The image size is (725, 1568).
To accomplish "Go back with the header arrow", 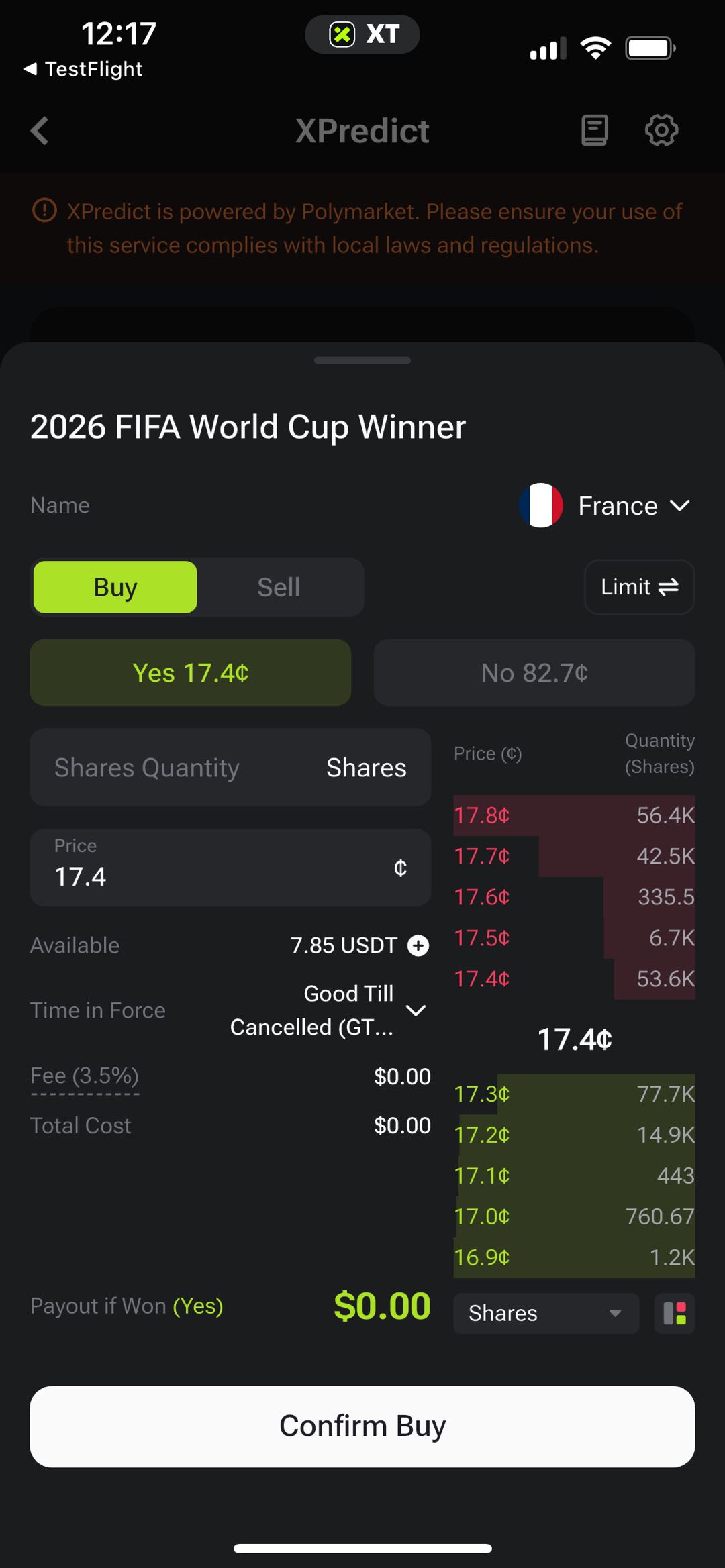I will click(40, 131).
